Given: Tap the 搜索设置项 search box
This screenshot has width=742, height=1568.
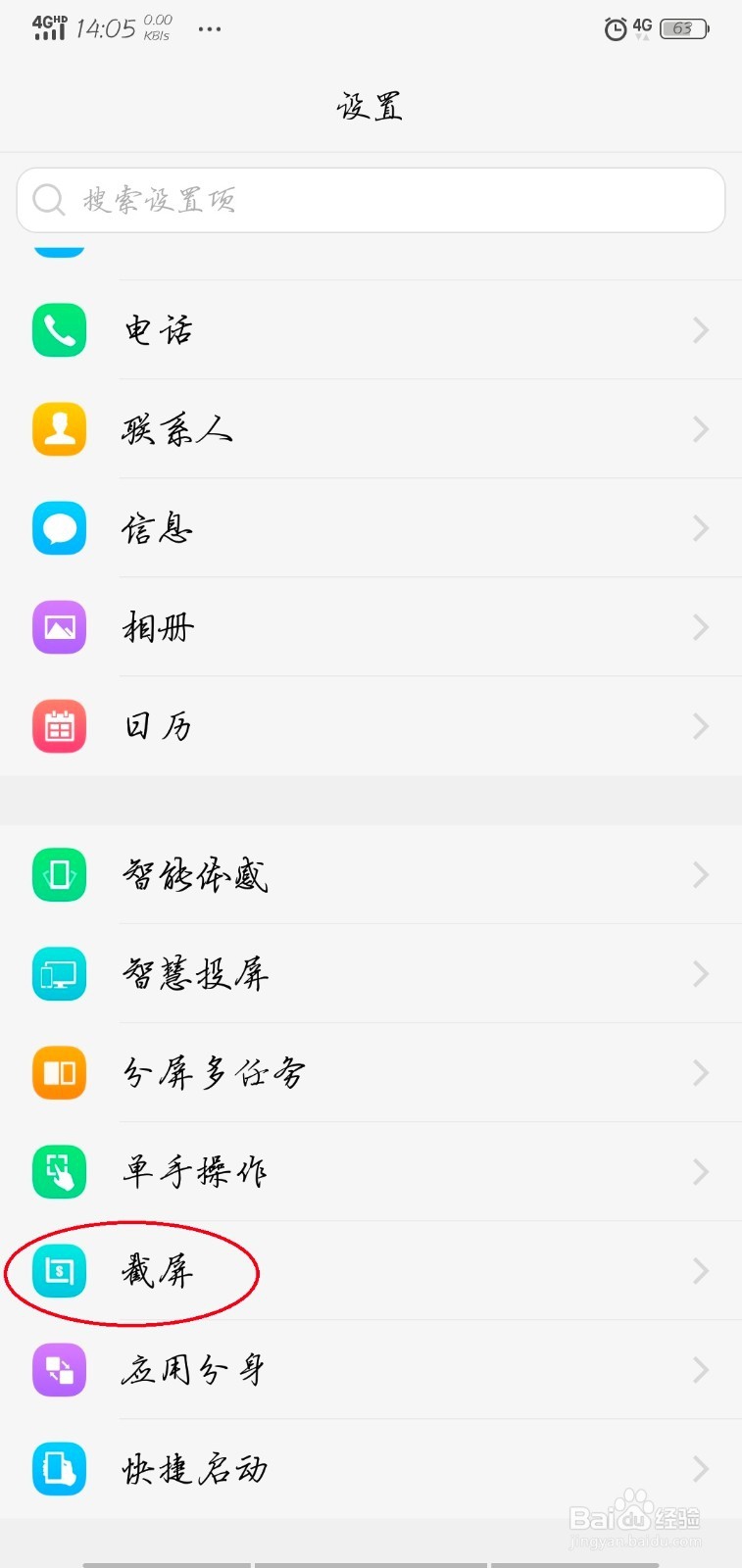Looking at the screenshot, I should click(x=371, y=200).
